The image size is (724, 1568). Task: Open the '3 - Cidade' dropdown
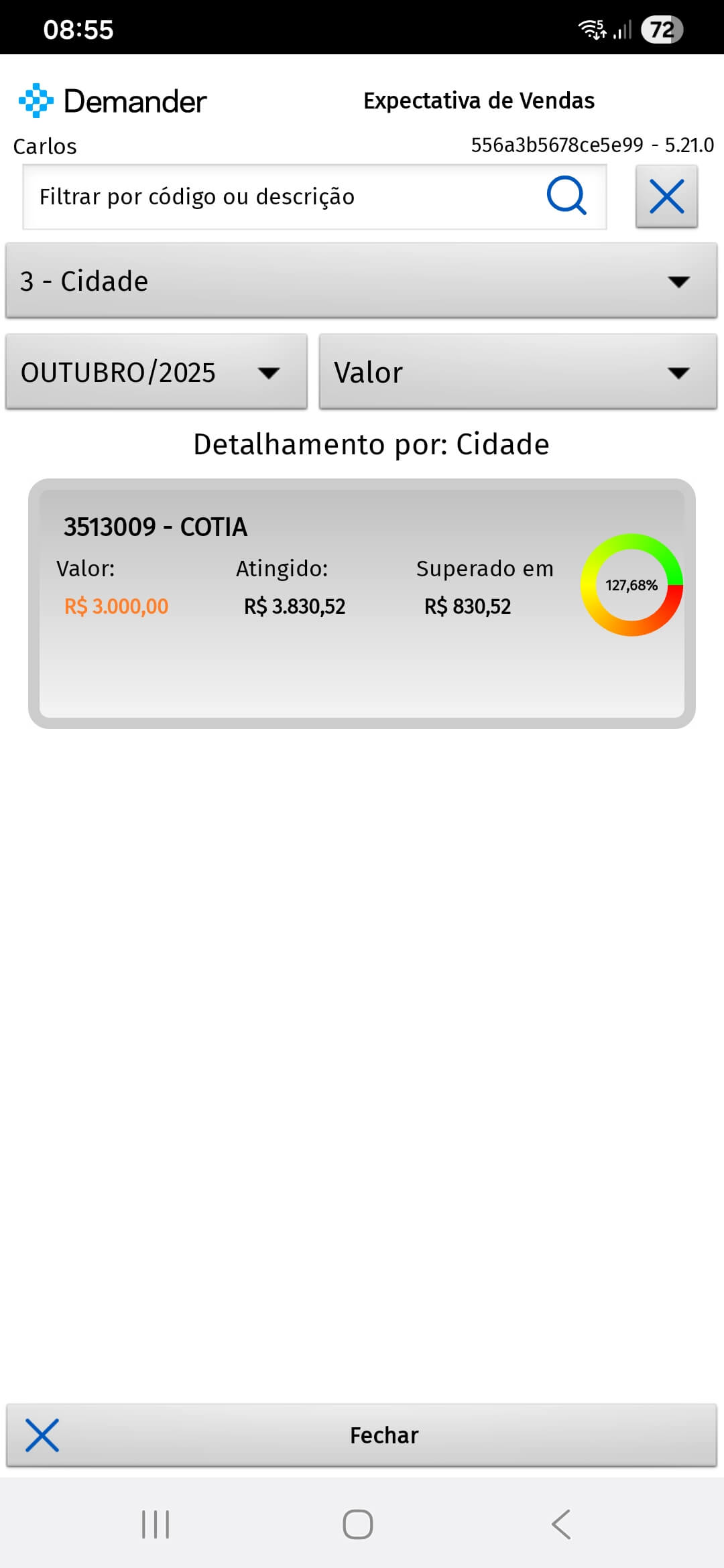pyautogui.click(x=362, y=281)
